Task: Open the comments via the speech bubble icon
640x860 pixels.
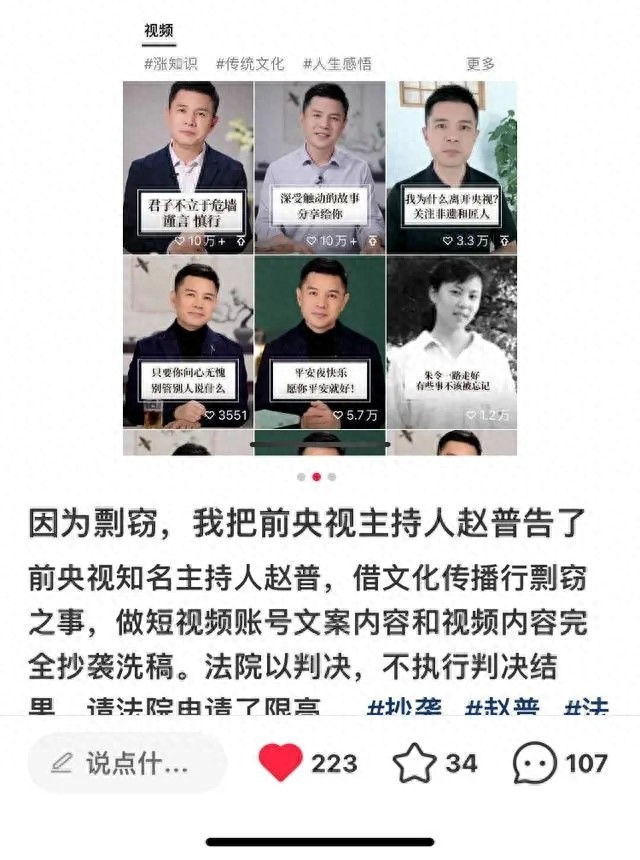Action: [x=535, y=764]
